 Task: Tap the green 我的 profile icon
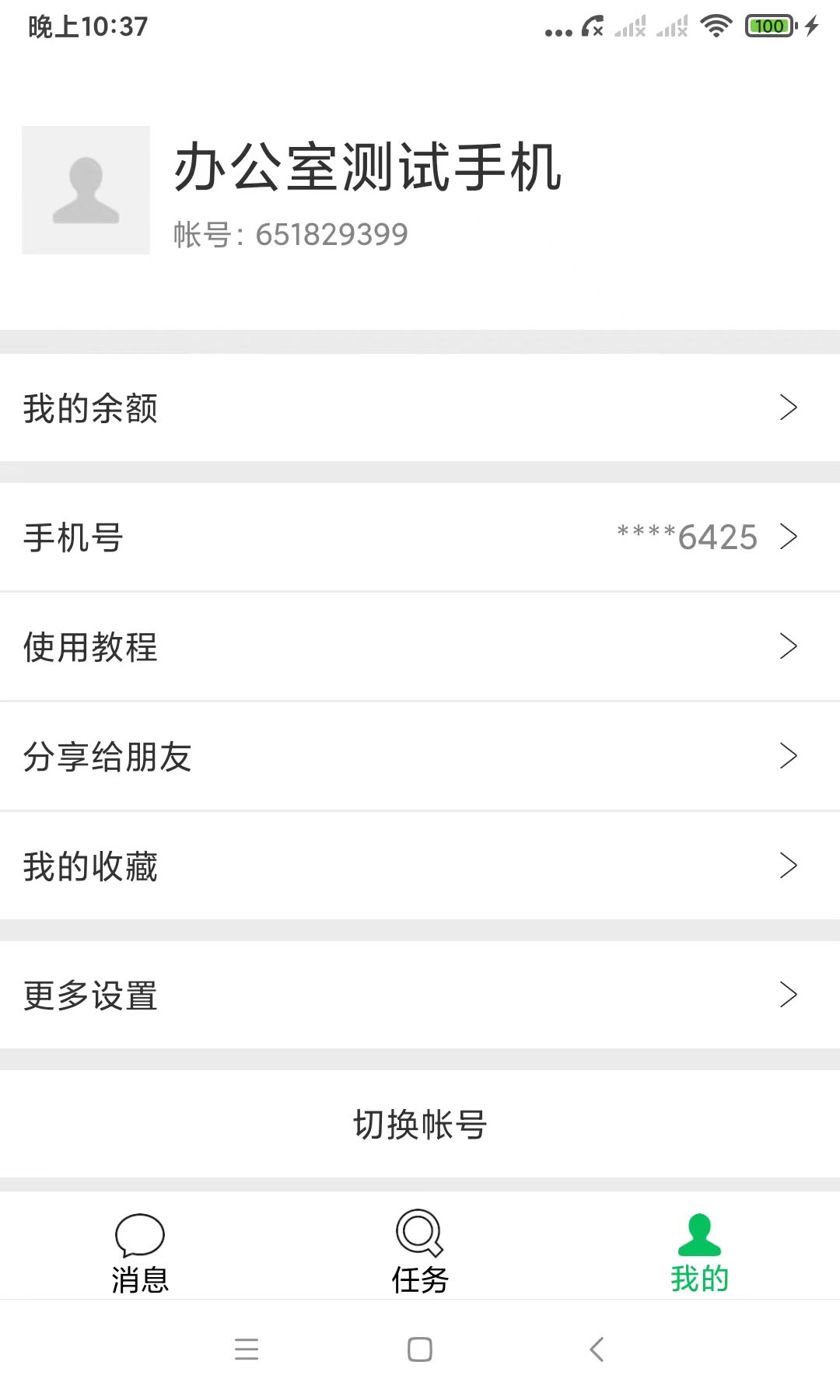click(698, 1237)
